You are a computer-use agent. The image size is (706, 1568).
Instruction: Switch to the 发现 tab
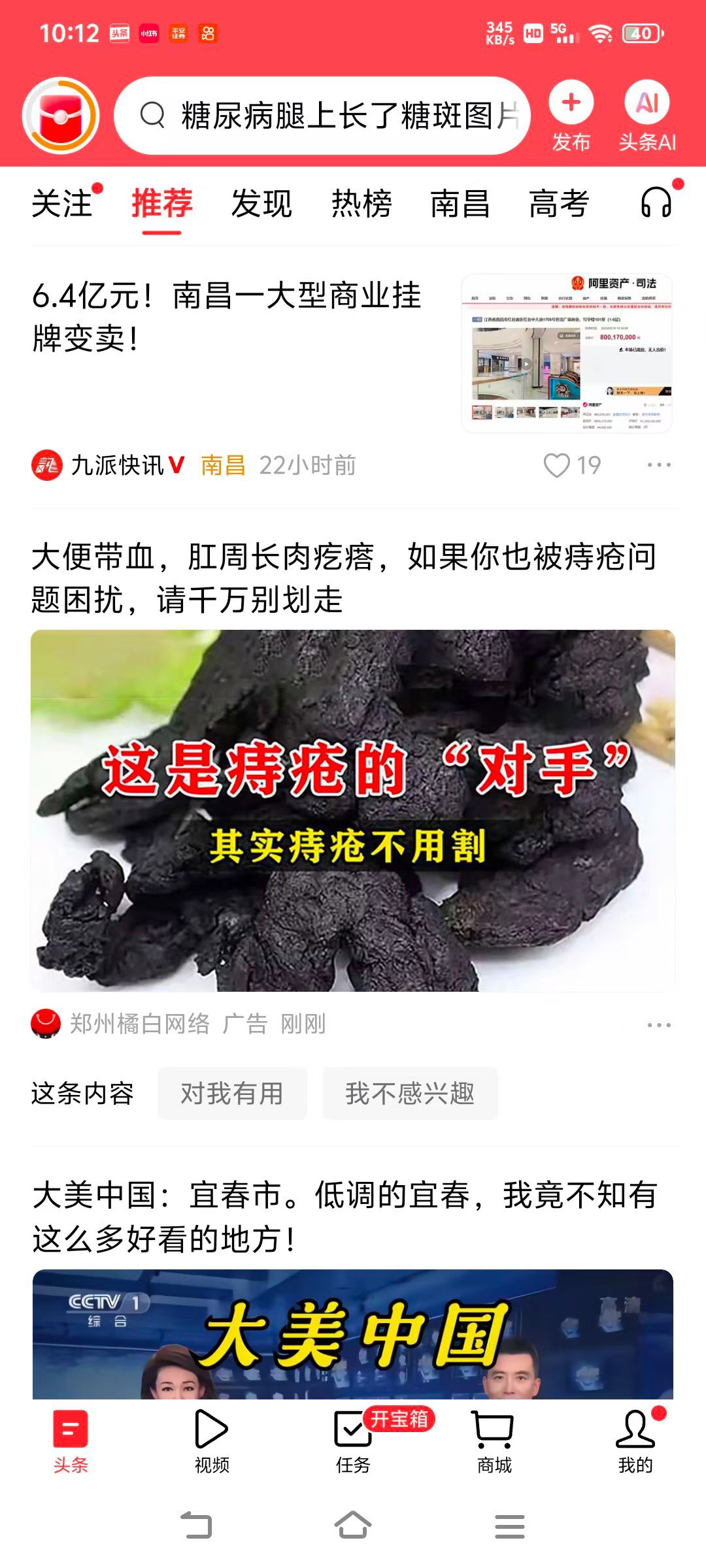(x=261, y=204)
